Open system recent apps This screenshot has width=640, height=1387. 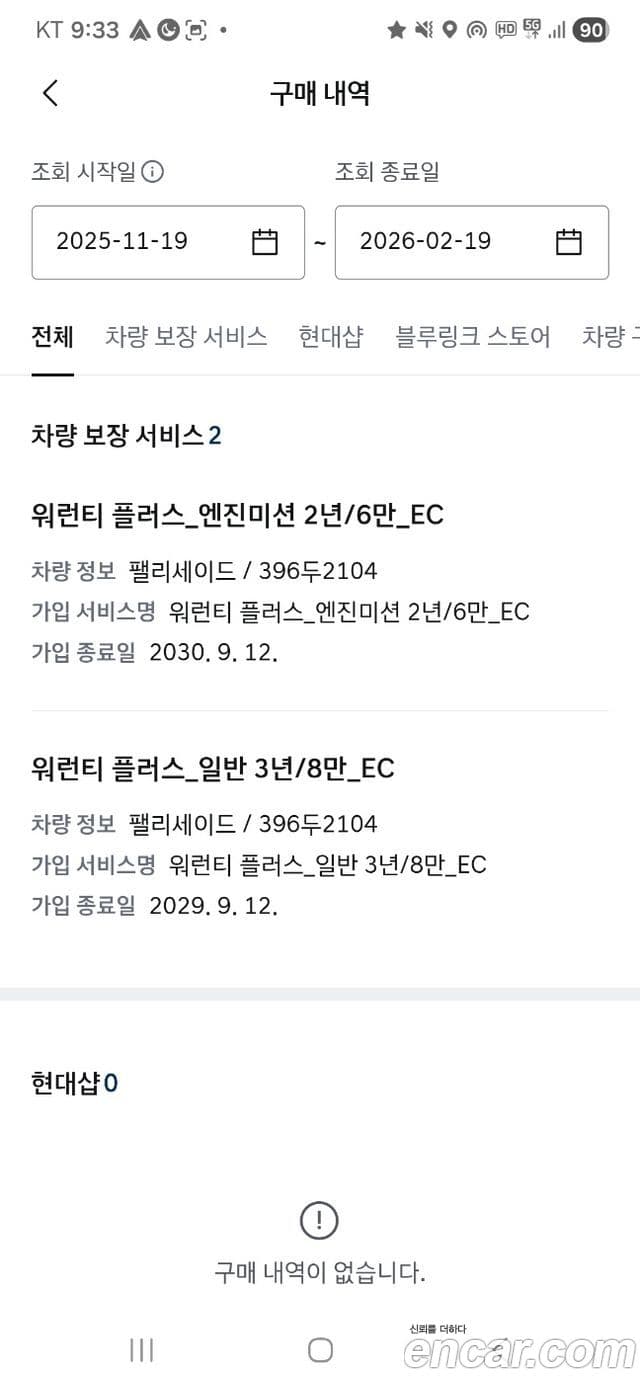coord(142,1350)
